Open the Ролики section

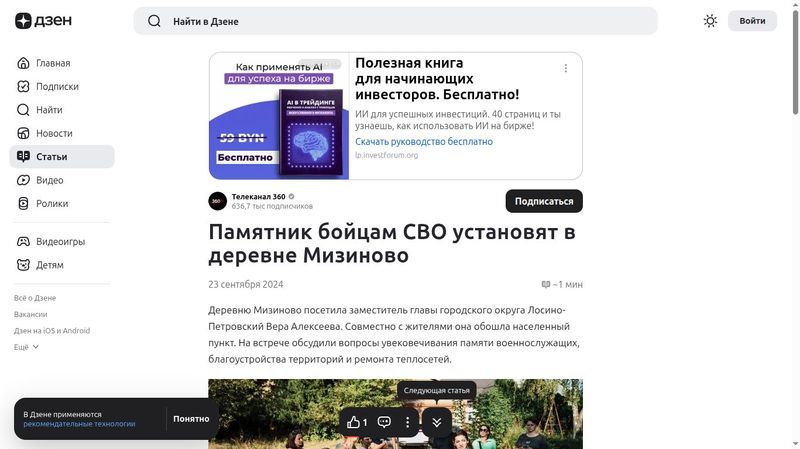pyautogui.click(x=51, y=203)
